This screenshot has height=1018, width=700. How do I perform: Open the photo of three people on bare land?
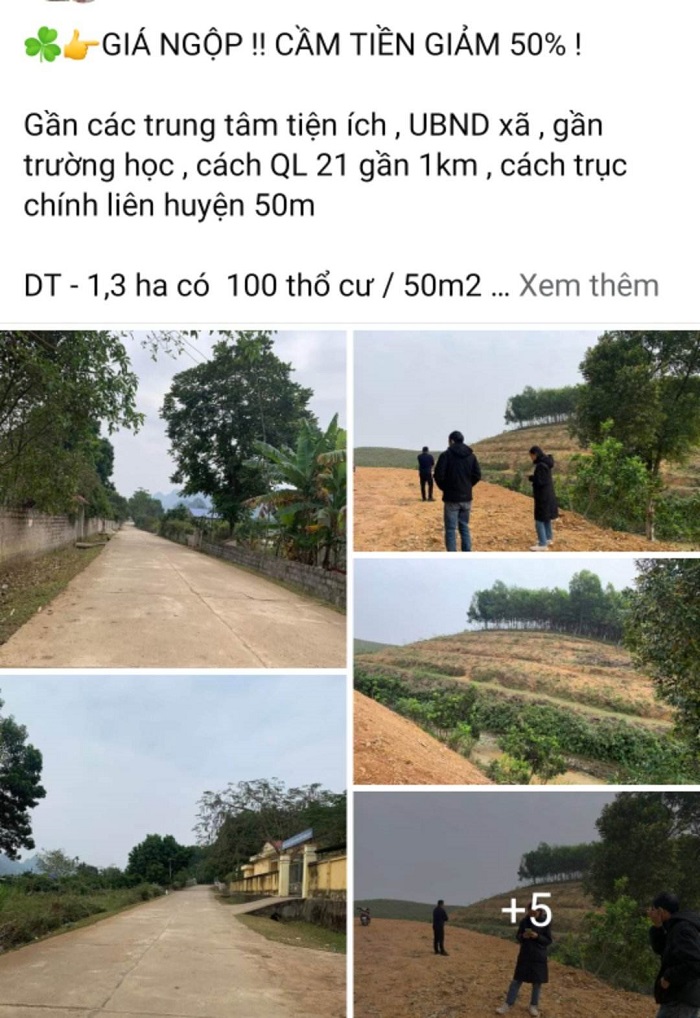pos(526,441)
